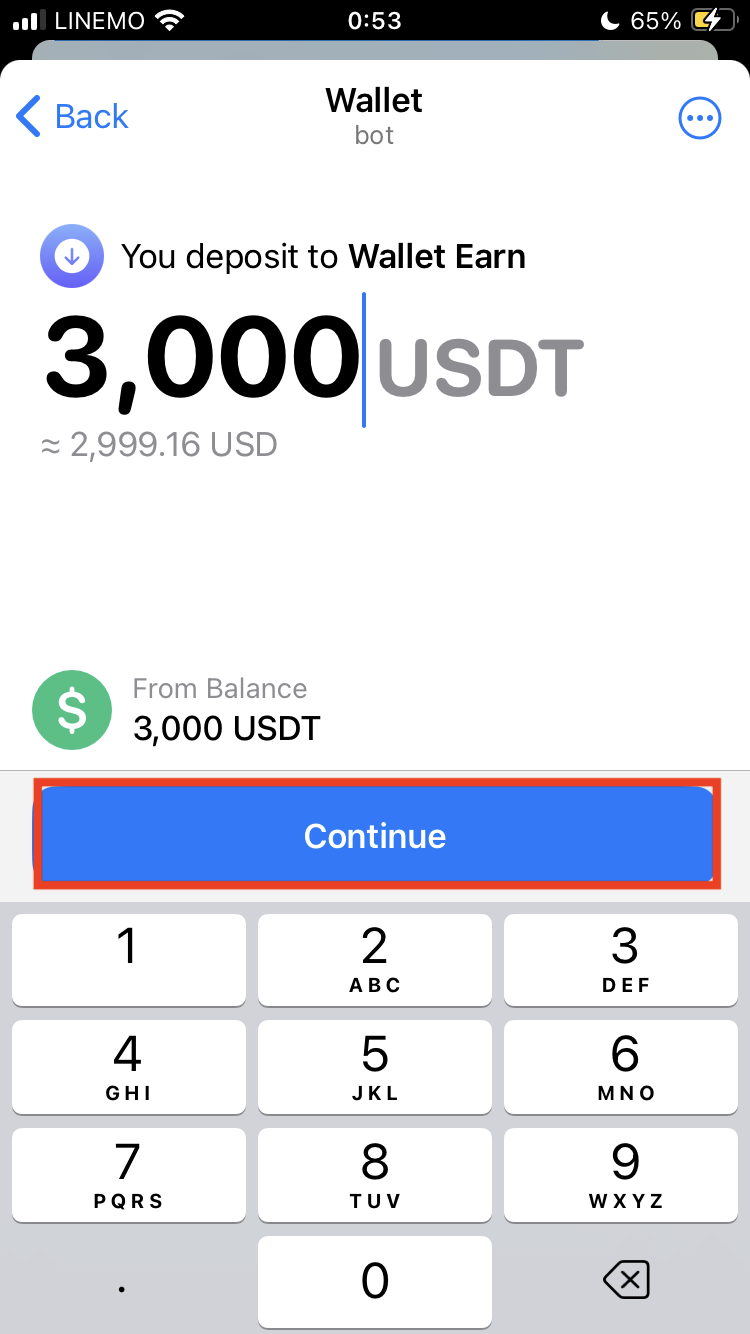Tap the blue deposit arrow icon
The width and height of the screenshot is (750, 1334).
coord(71,256)
